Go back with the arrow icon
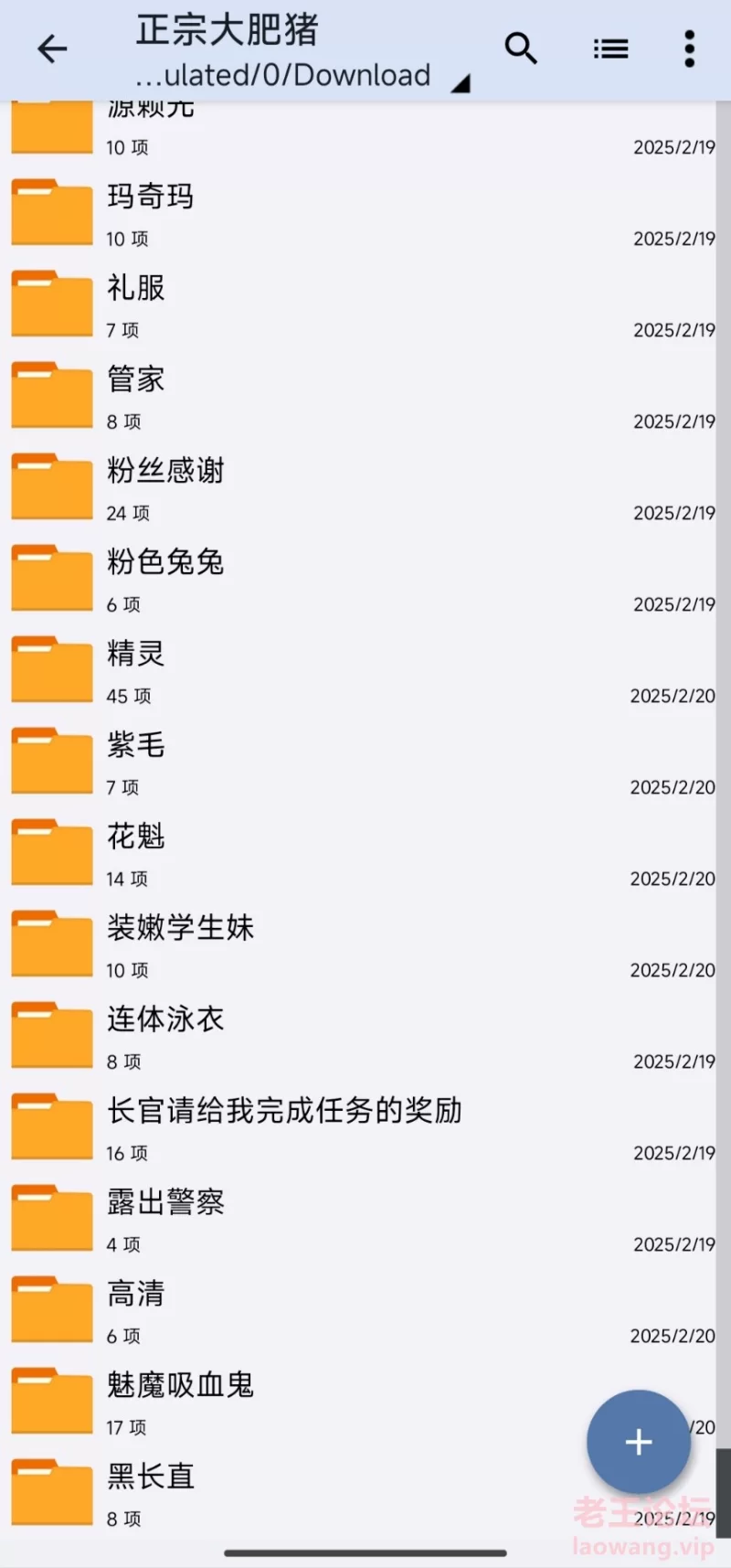Screen dimensions: 731x1568 coord(52,49)
